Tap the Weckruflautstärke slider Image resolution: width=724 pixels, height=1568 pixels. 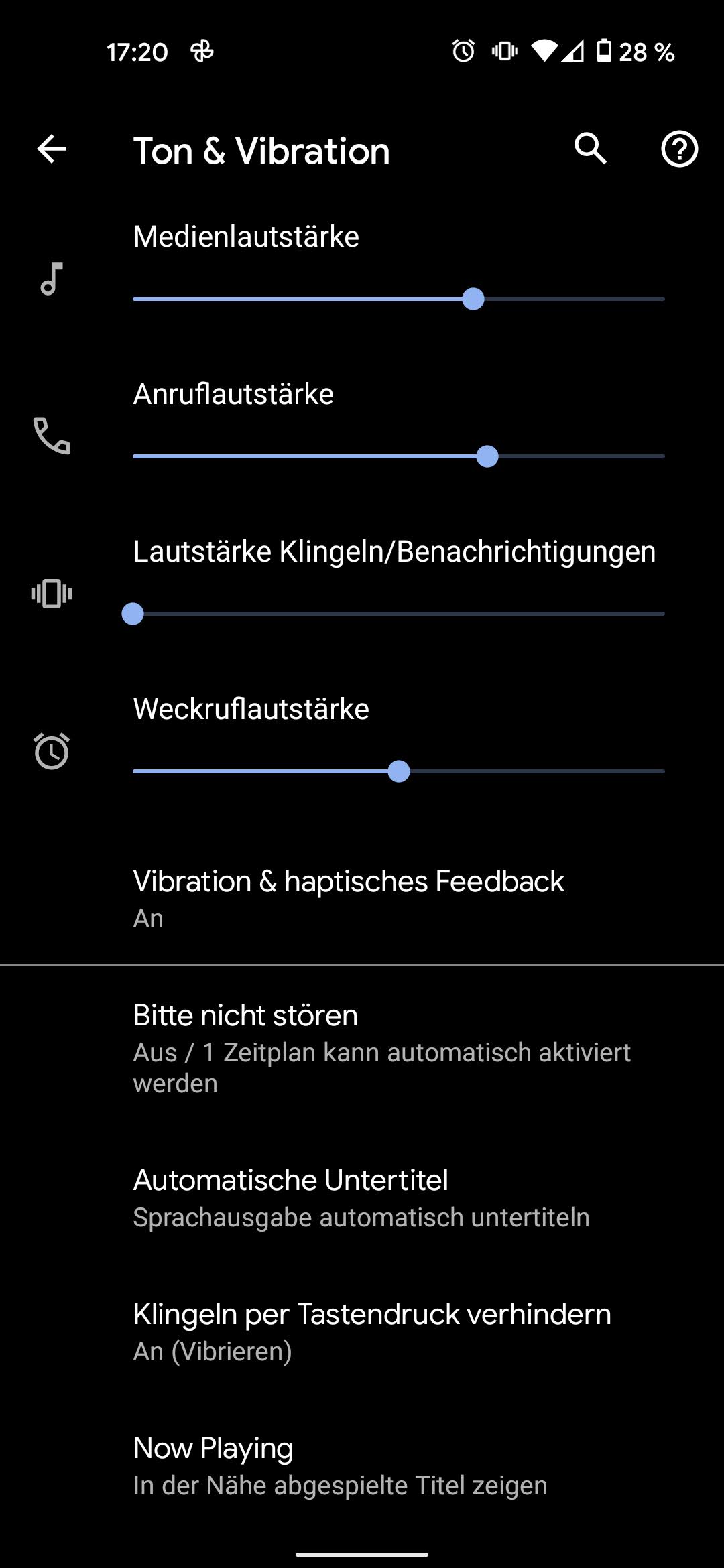(398, 771)
